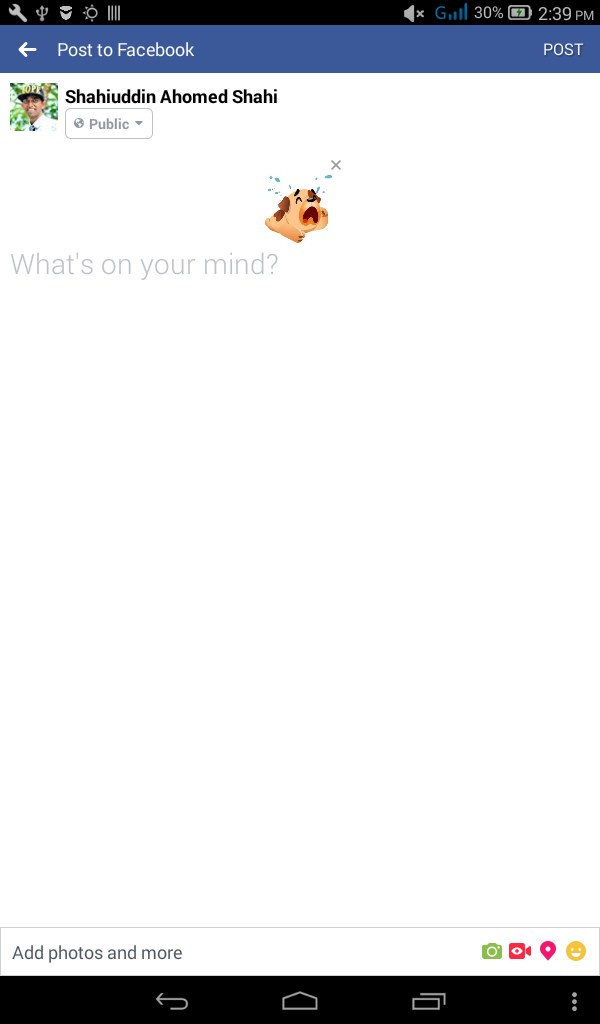
Task: Remove the crying dog sticker
Action: (336, 165)
